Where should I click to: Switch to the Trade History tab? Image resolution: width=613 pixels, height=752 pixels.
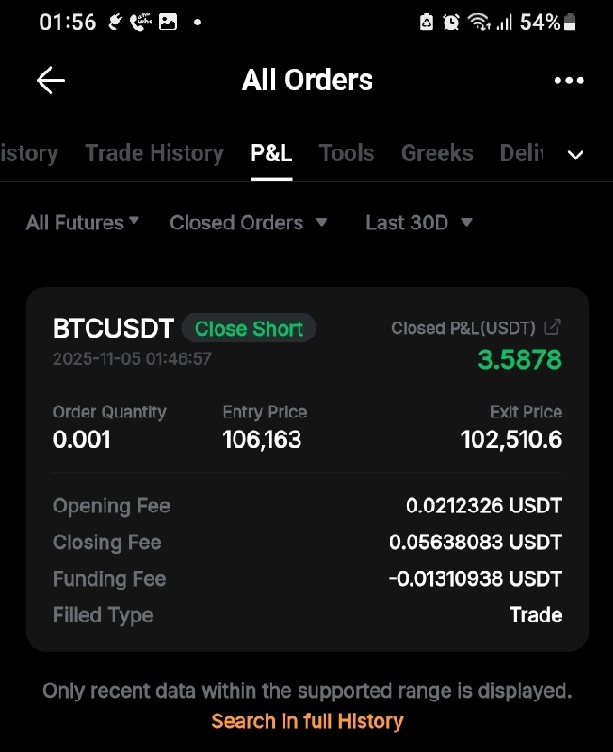click(154, 153)
